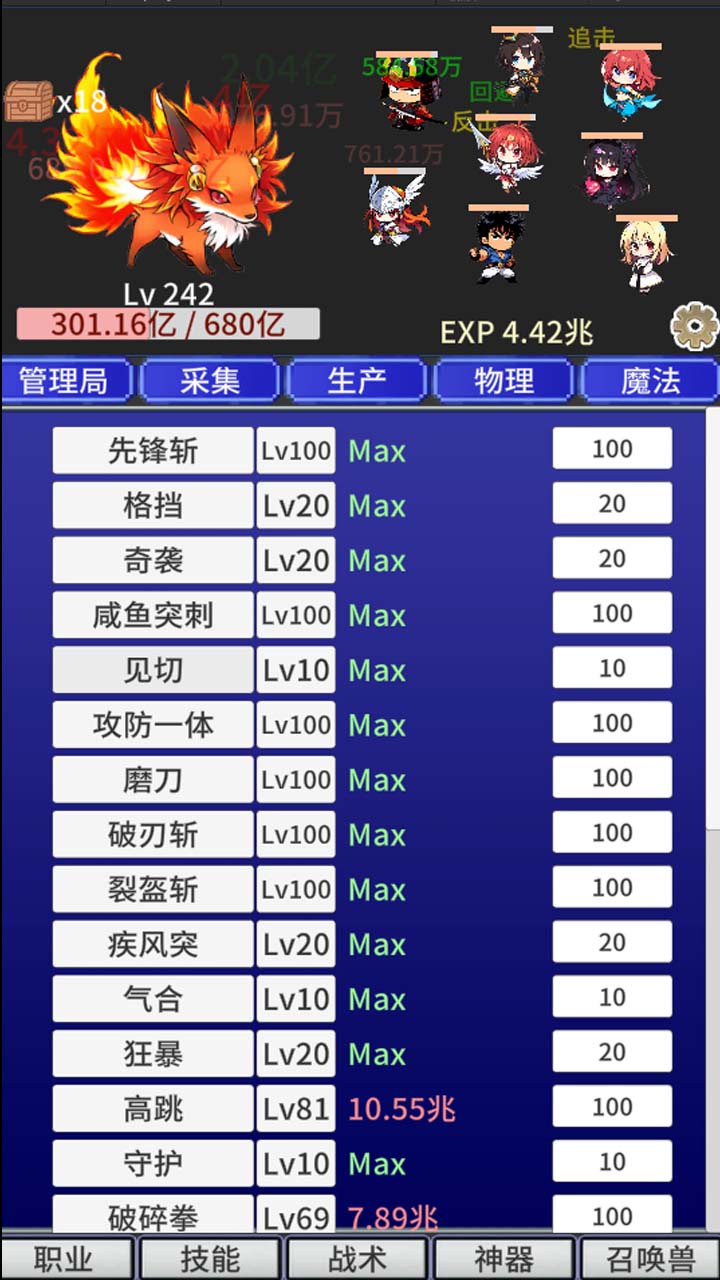This screenshot has width=720, height=1280.
Task: Open the 战术 bottom tab
Action: 357,1259
